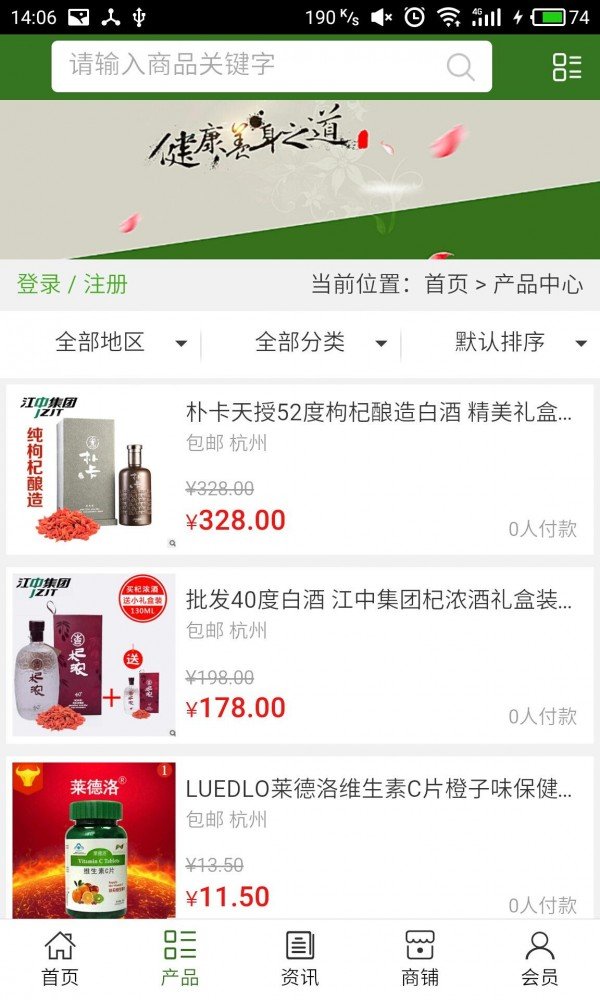Open the 批发40度白酒 江中集团 product
This screenshot has height=1000, width=600.
click(x=379, y=600)
